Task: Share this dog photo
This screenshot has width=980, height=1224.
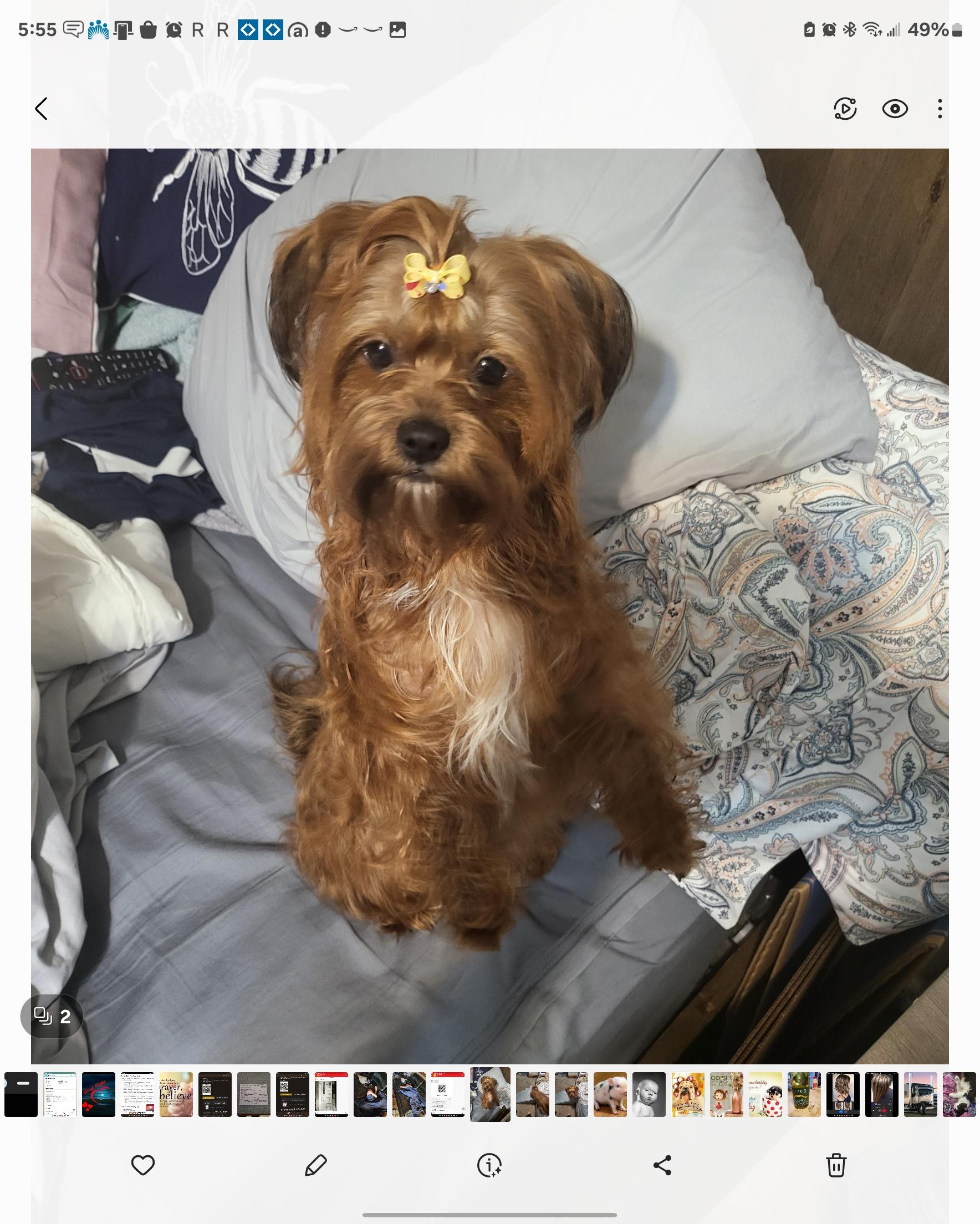Action: 662,1165
